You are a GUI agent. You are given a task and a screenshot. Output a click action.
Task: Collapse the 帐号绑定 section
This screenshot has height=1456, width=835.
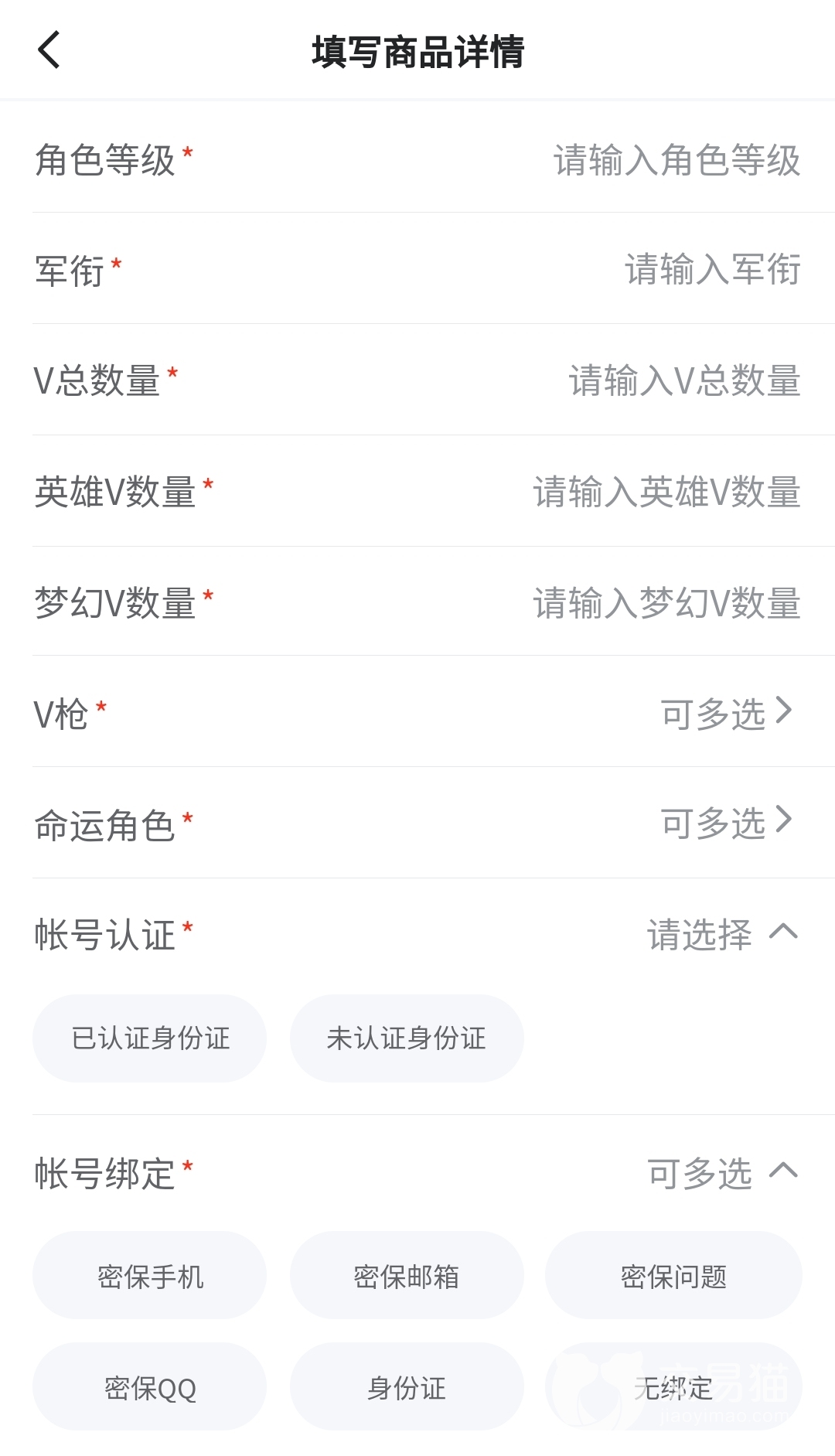pyautogui.click(x=782, y=1171)
